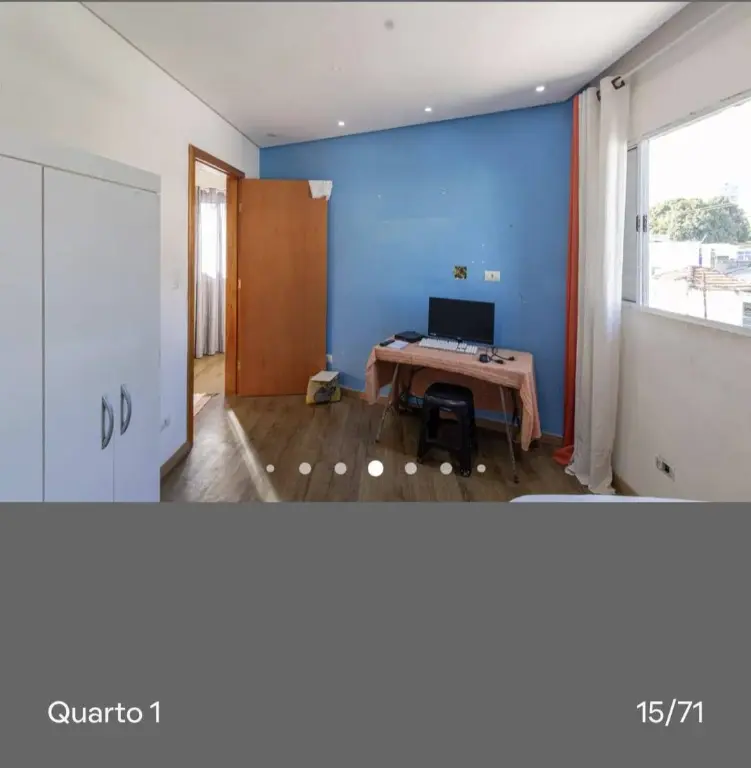Image resolution: width=751 pixels, height=768 pixels.
Task: Tap the highlighted page indicator dot
Action: [375, 468]
